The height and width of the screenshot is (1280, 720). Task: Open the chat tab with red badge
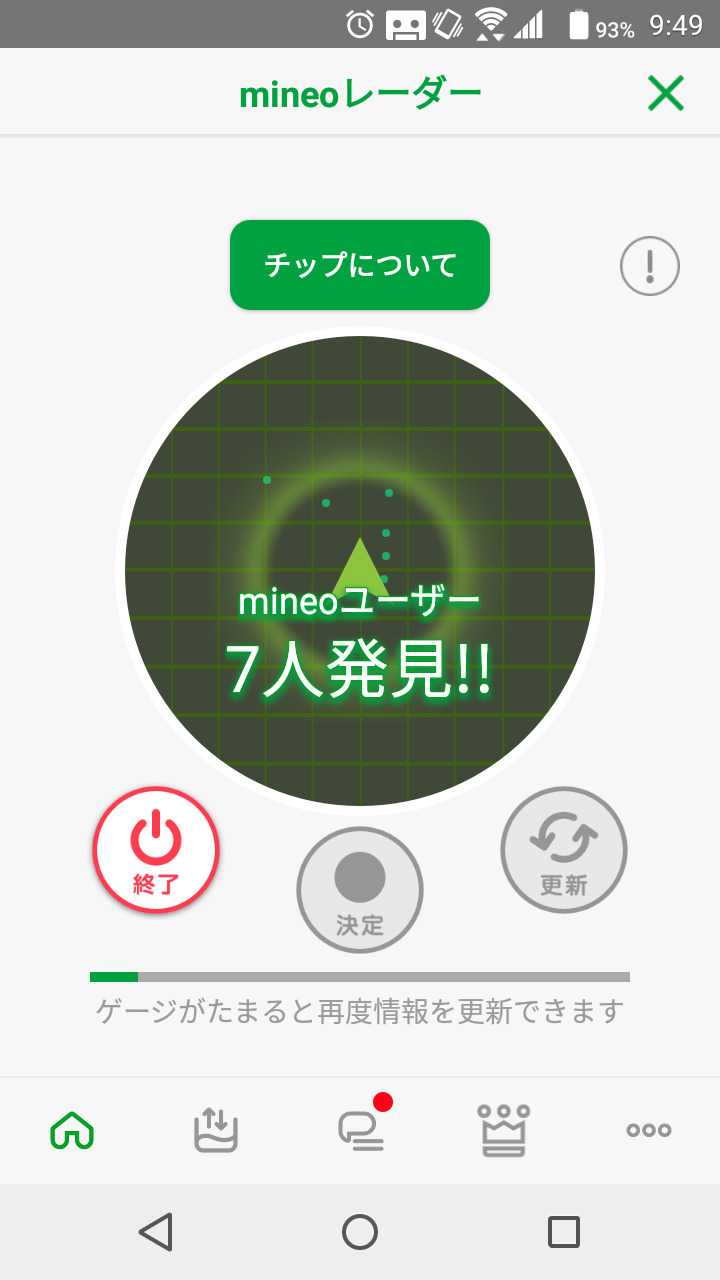tap(362, 1130)
